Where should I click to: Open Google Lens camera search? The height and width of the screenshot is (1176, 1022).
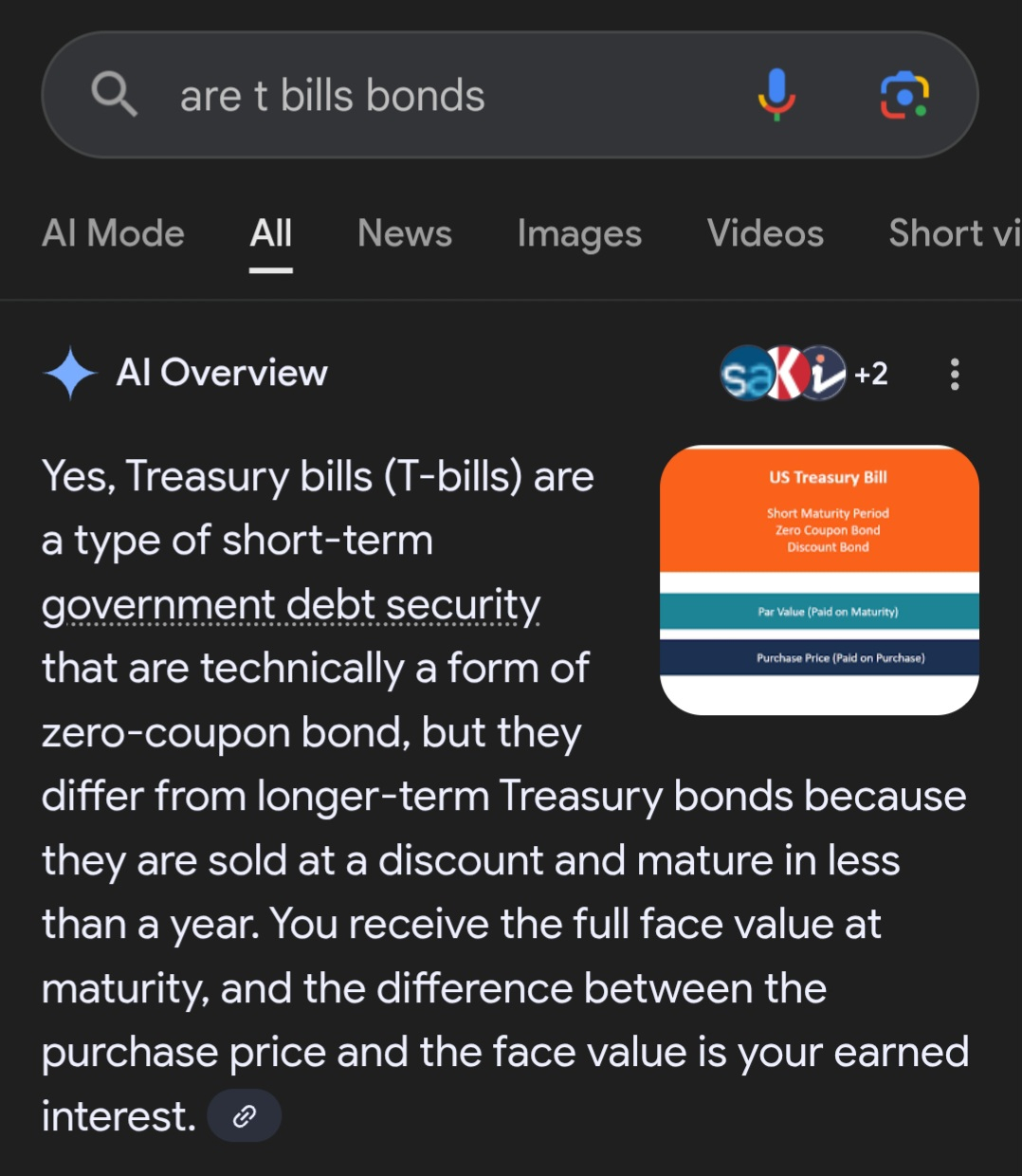904,95
